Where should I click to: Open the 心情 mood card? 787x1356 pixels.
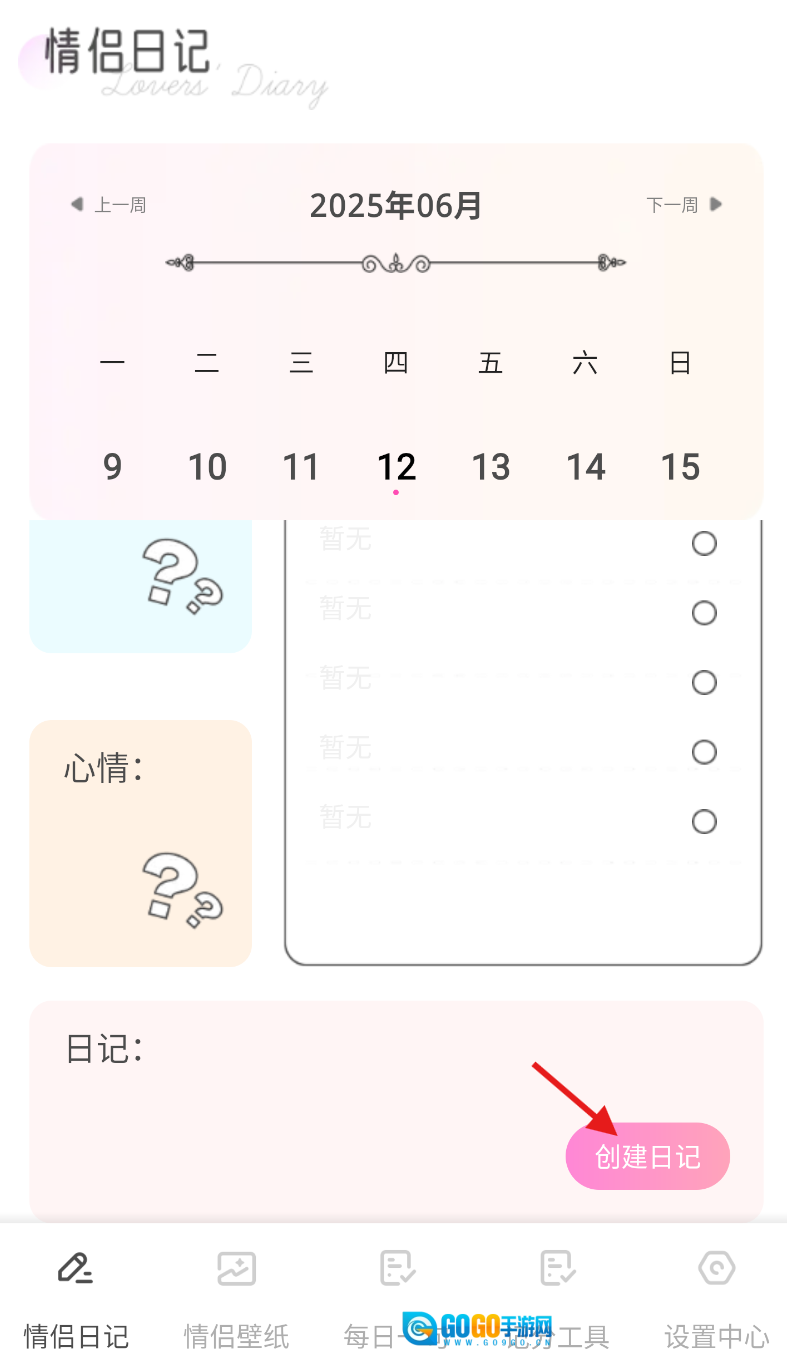(x=140, y=843)
